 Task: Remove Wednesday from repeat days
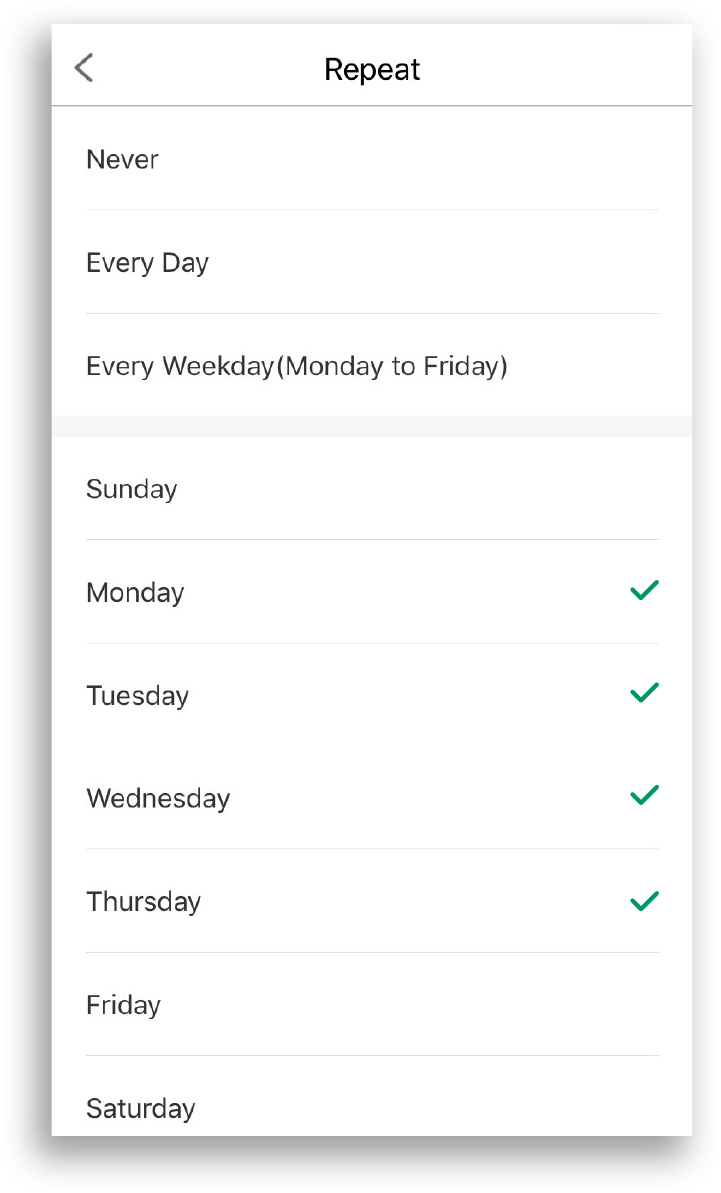click(x=372, y=798)
